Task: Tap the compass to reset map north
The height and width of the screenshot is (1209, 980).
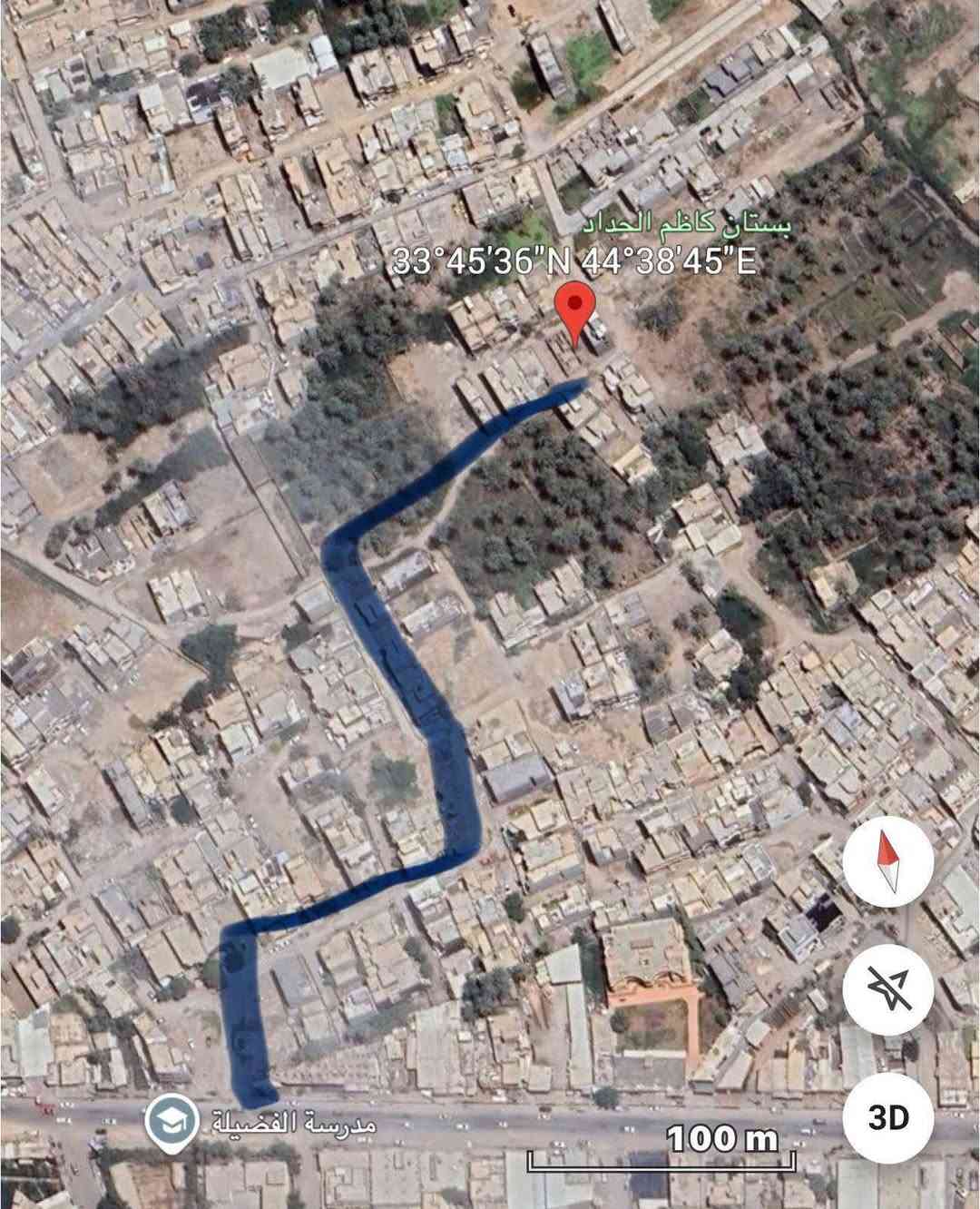Action: pos(887,861)
